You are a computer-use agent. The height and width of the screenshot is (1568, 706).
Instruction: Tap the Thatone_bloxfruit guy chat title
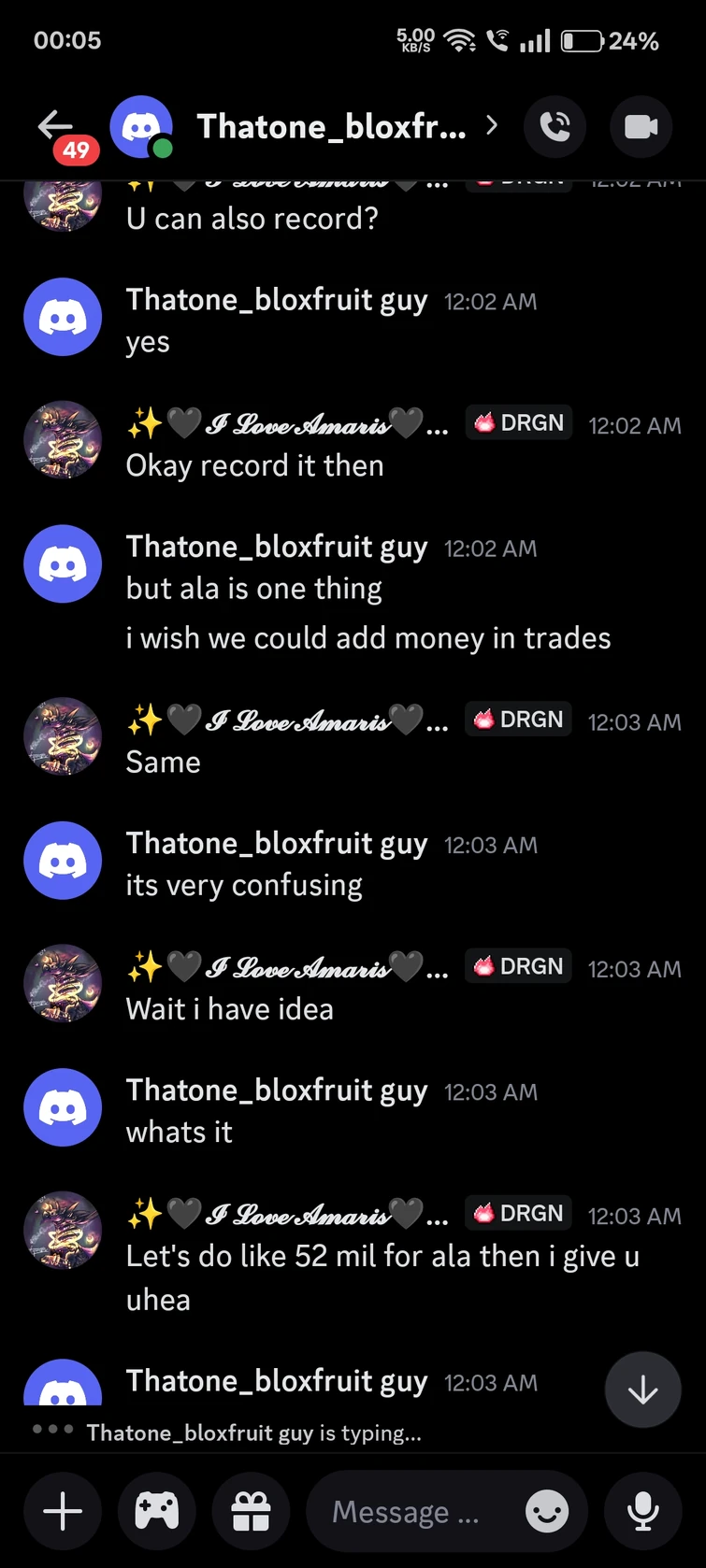329,126
